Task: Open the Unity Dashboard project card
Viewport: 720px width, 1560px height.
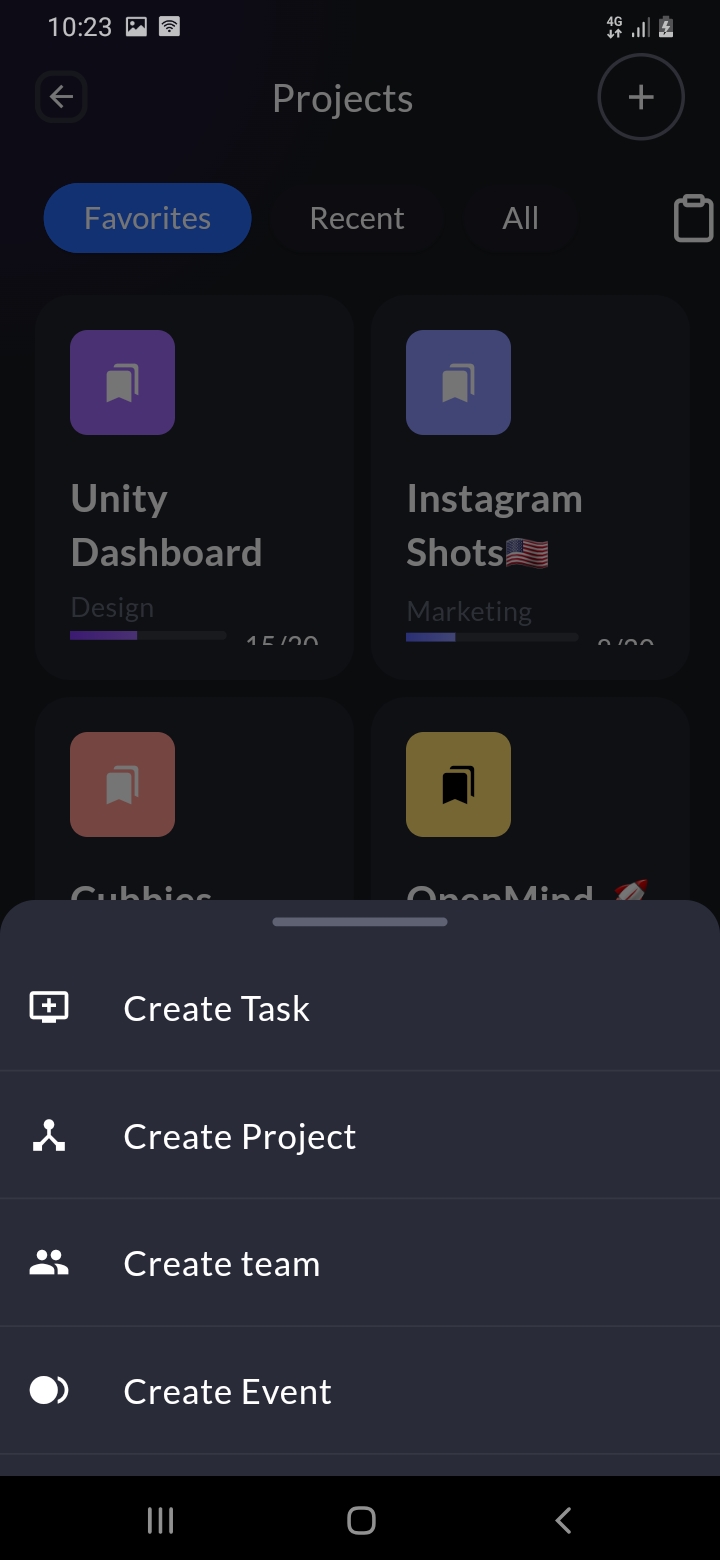Action: [194, 487]
